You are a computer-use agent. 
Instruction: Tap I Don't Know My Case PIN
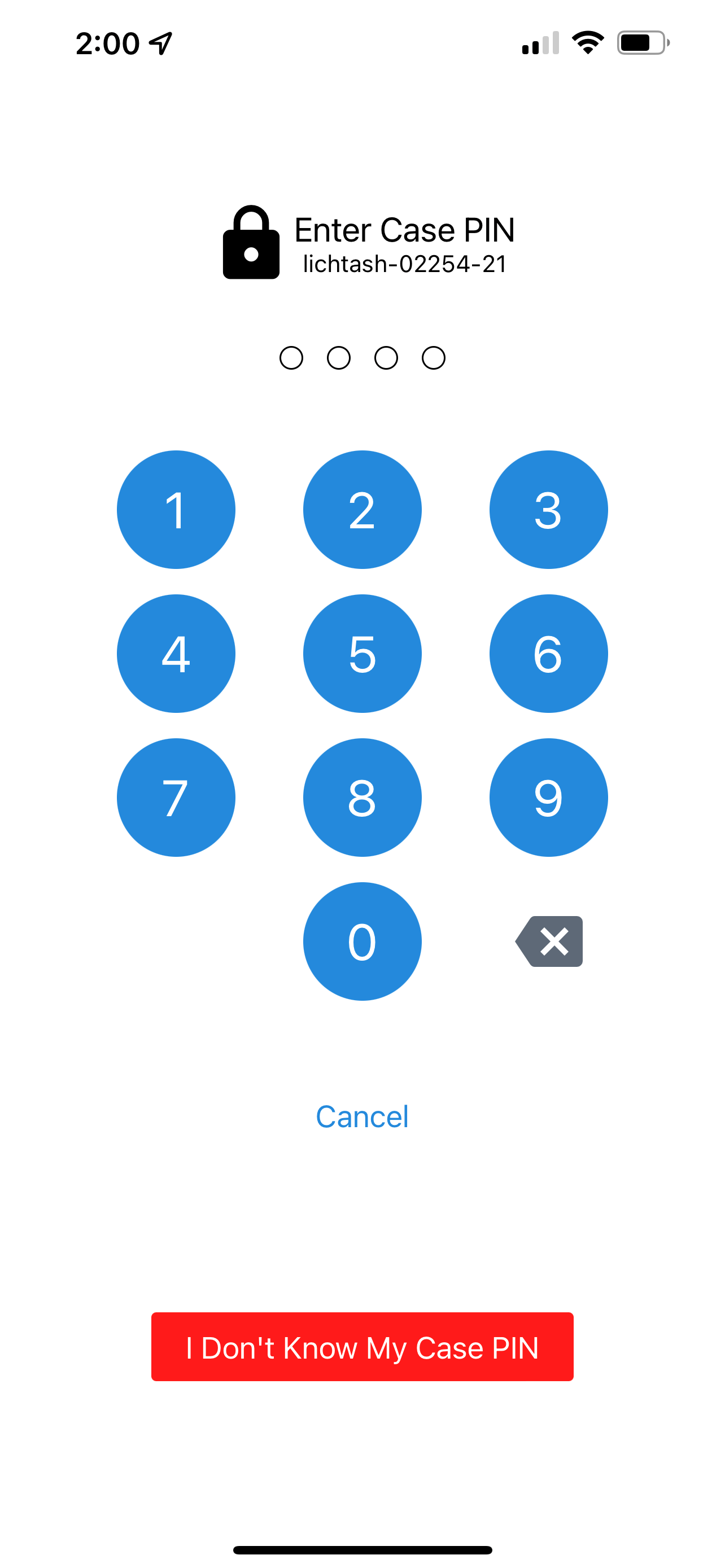(x=362, y=1346)
